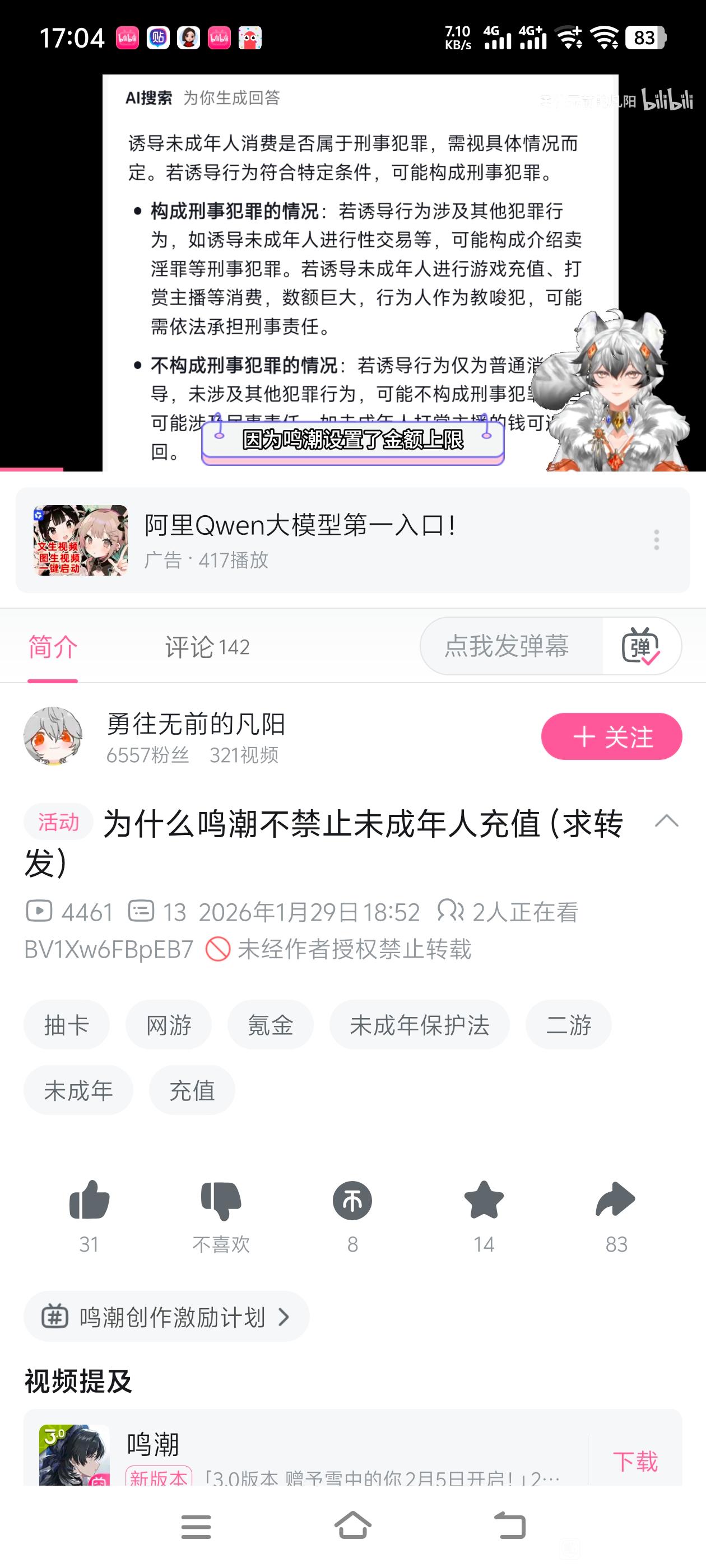Share the video via arrow icon

pyautogui.click(x=615, y=1199)
